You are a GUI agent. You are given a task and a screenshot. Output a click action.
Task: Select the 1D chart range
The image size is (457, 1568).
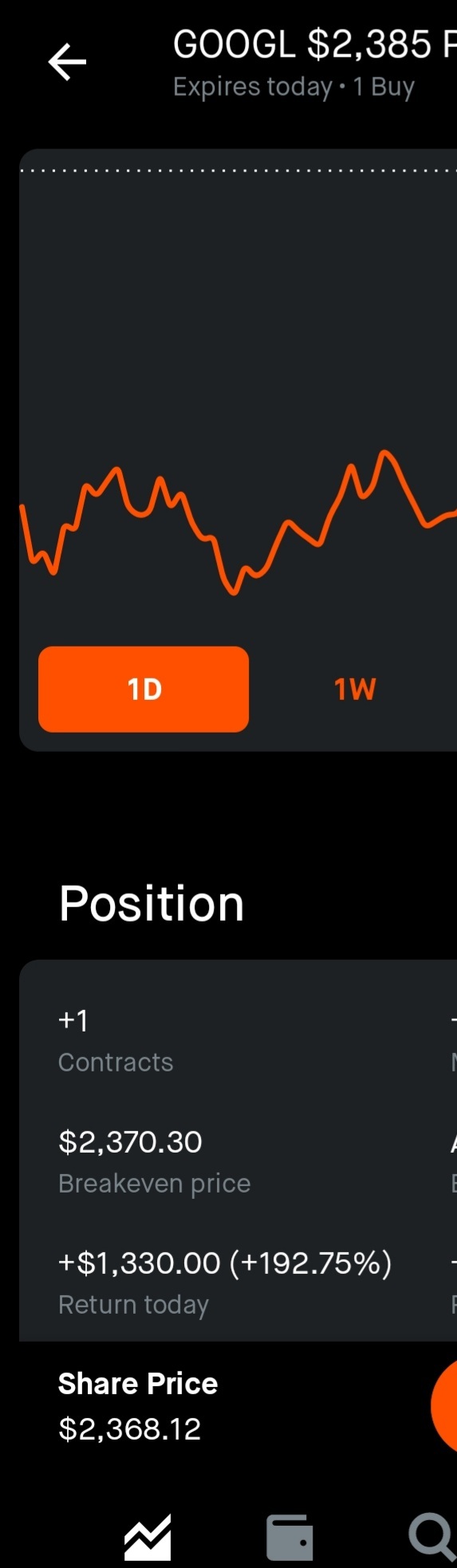click(144, 689)
